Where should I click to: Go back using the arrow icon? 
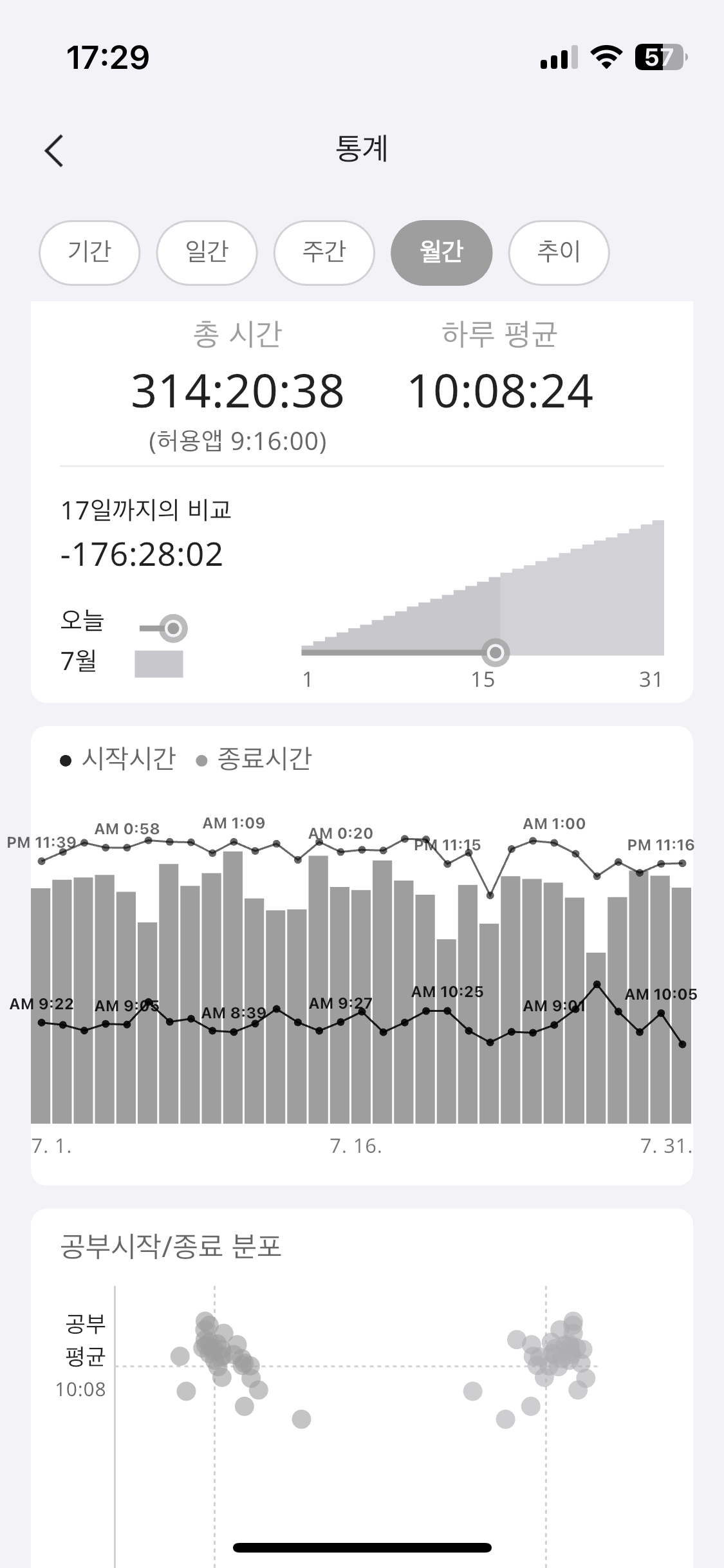(x=55, y=151)
